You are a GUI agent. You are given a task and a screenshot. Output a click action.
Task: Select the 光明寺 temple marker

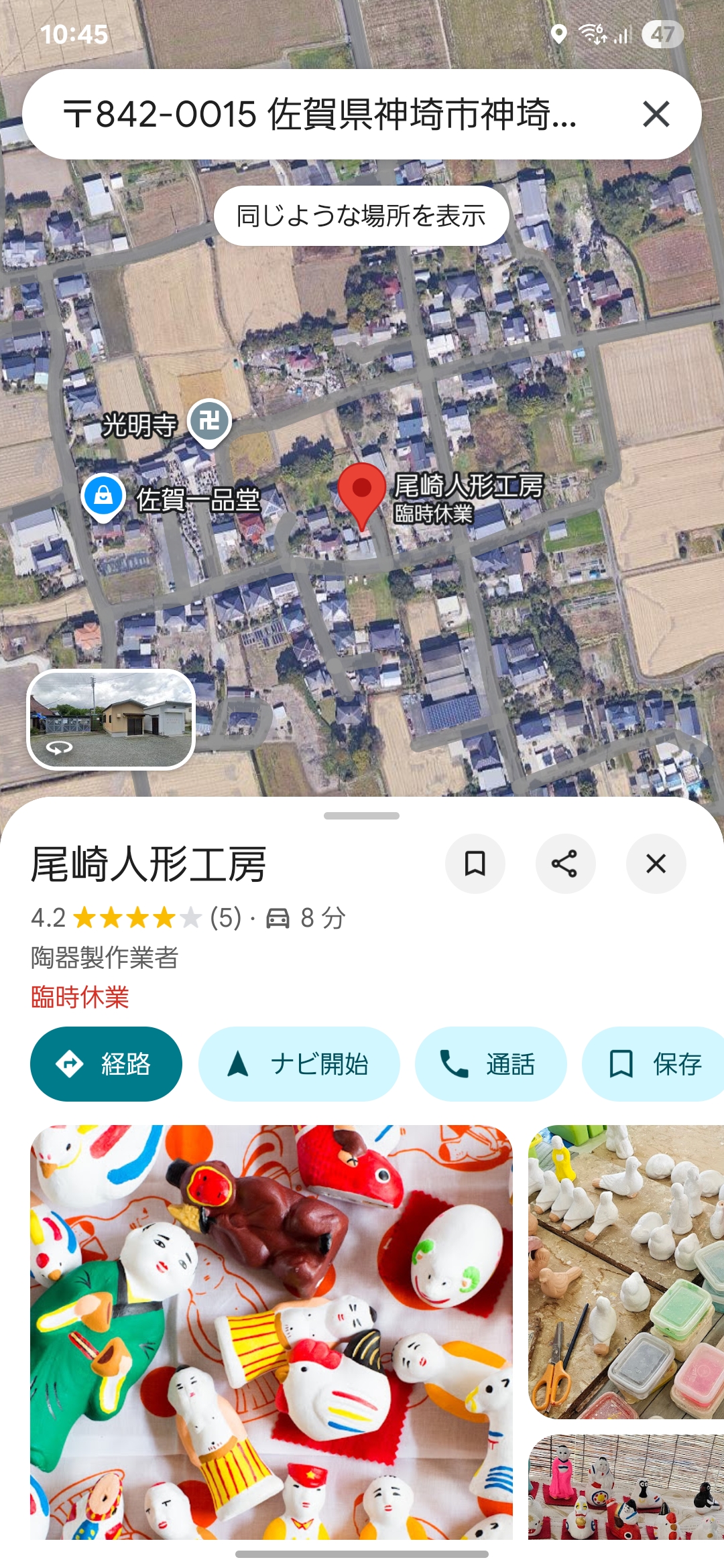pos(209,422)
